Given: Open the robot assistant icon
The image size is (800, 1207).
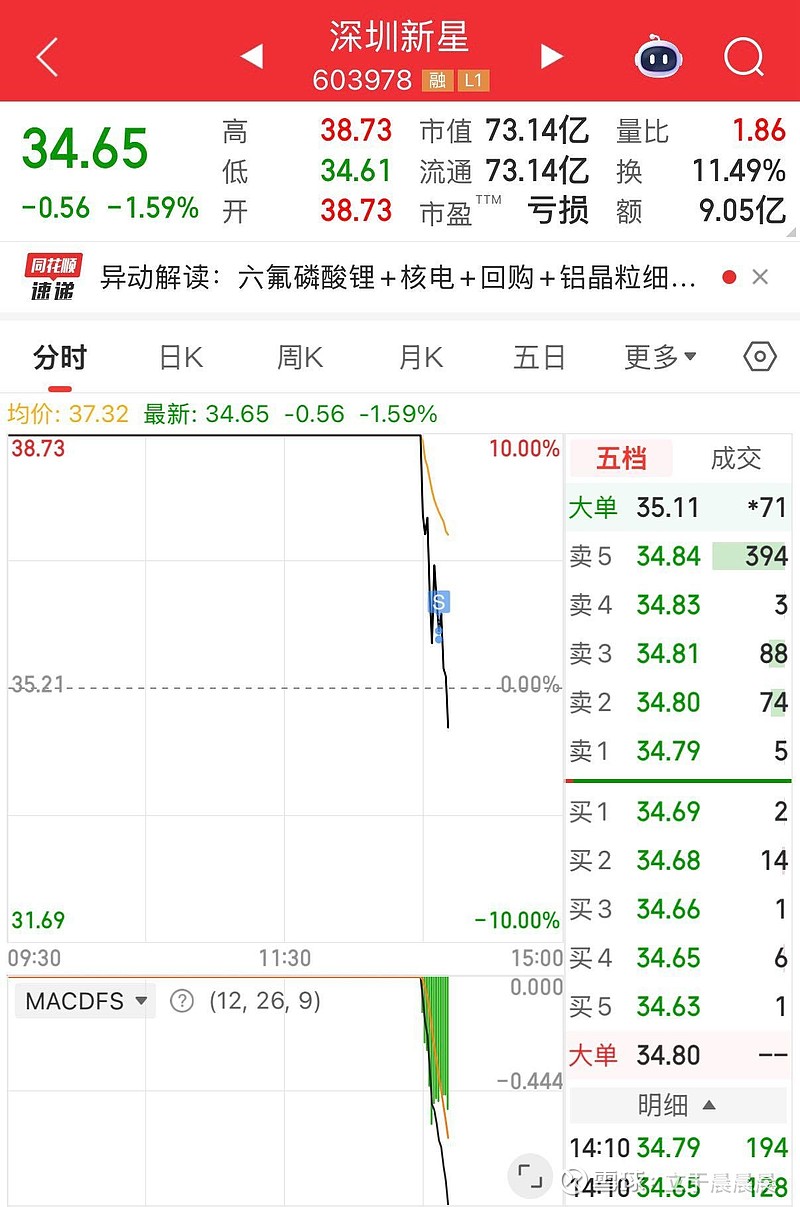Looking at the screenshot, I should tap(658, 57).
